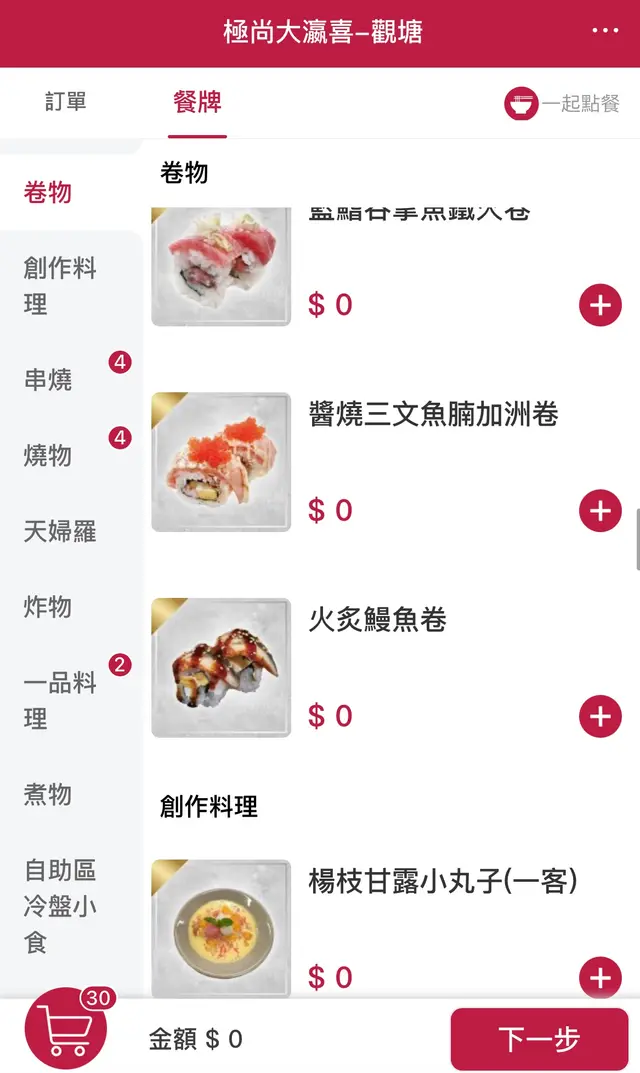Select the 餐牌 tab
This screenshot has width=640, height=1073.
tap(197, 102)
